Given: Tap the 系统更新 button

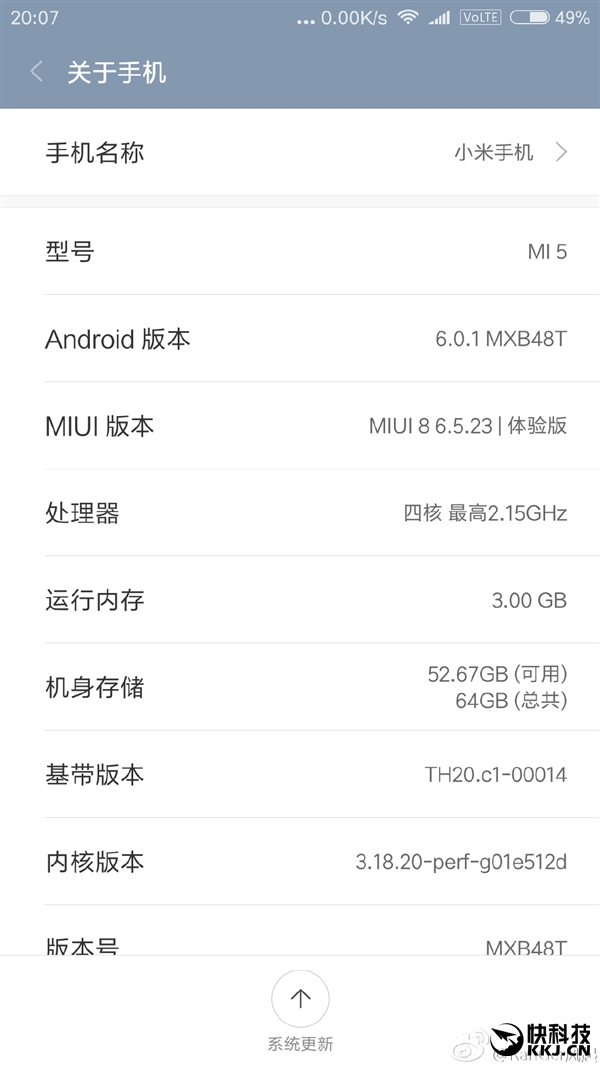Looking at the screenshot, I should (300, 1000).
